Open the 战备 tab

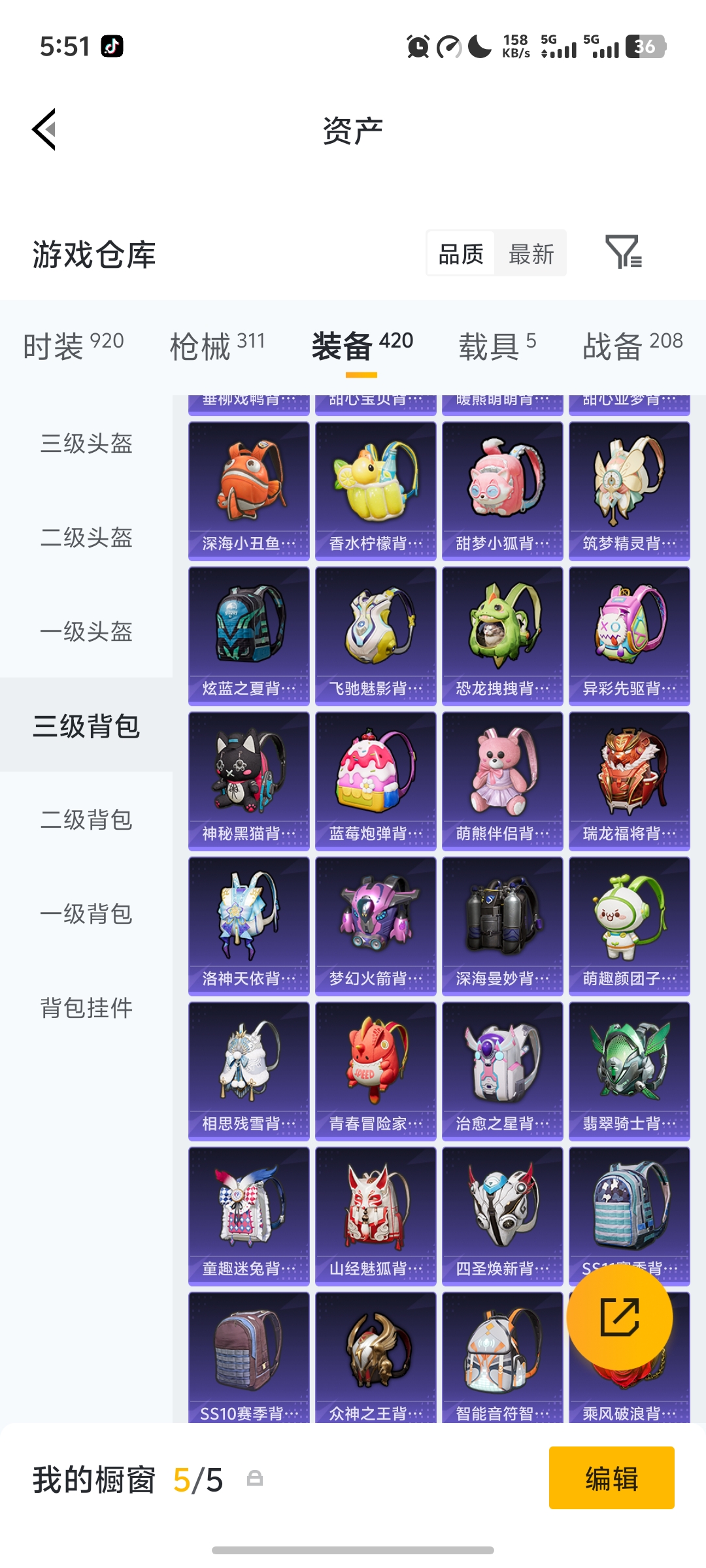tap(632, 344)
